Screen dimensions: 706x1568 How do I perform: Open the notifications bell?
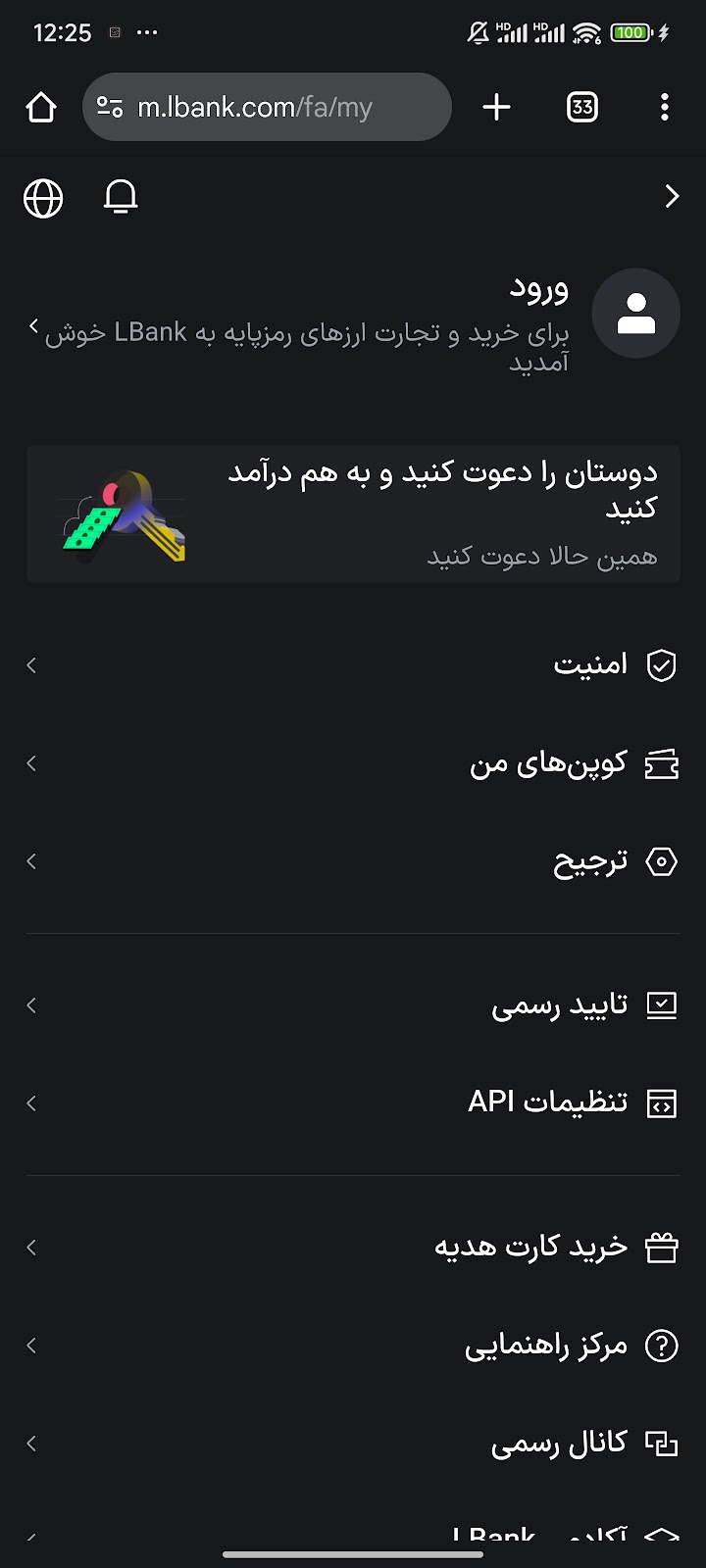121,197
